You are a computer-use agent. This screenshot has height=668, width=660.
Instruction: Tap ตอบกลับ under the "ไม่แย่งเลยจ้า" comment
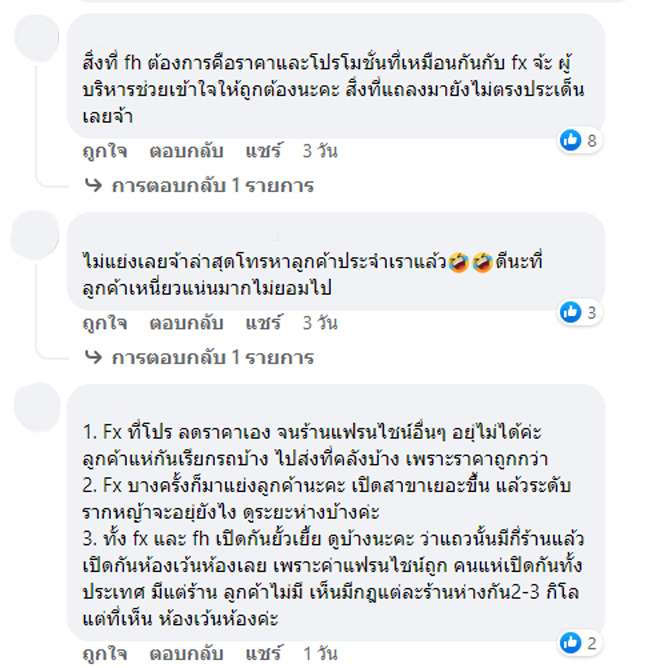(185, 324)
